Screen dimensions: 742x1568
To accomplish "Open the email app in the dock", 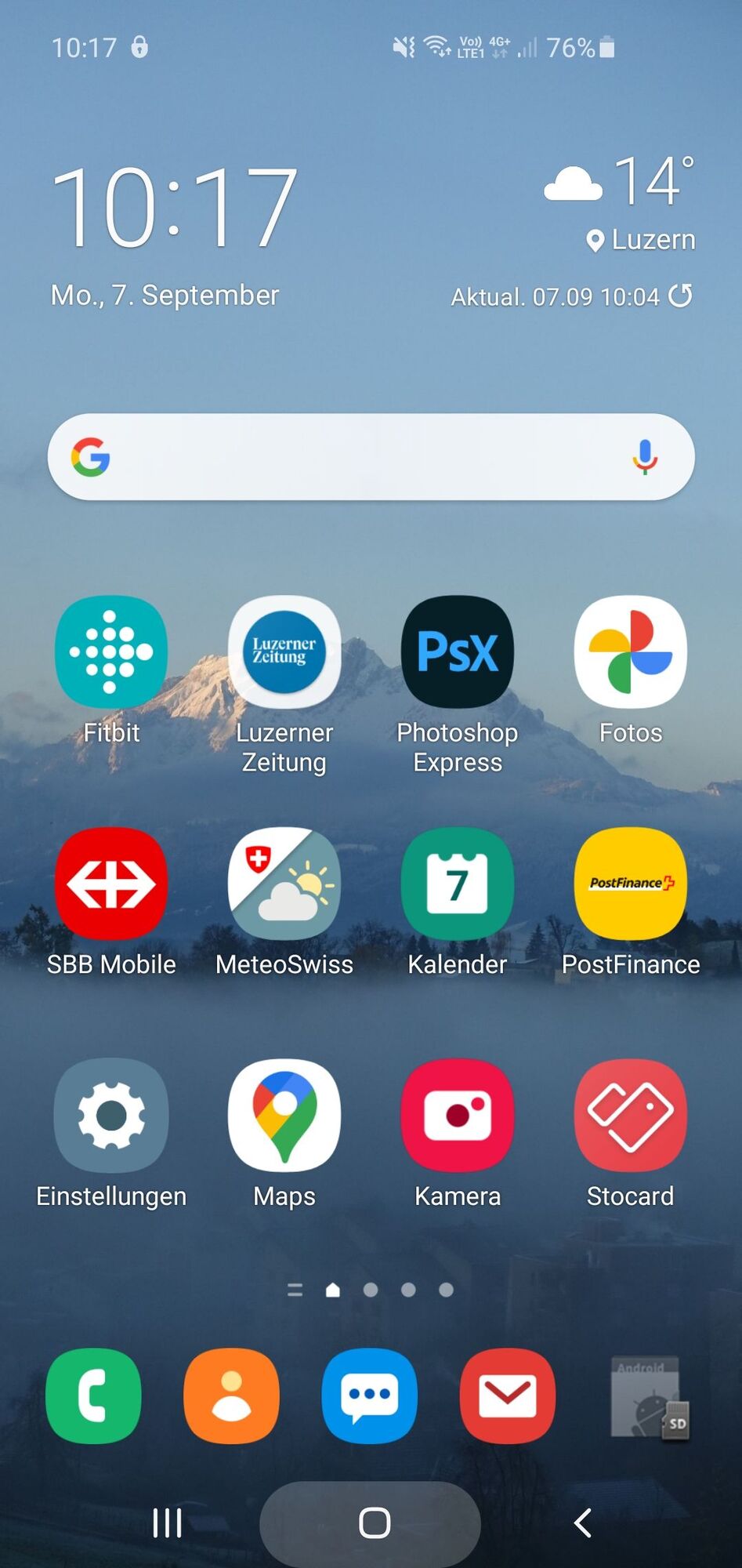I will (508, 1396).
